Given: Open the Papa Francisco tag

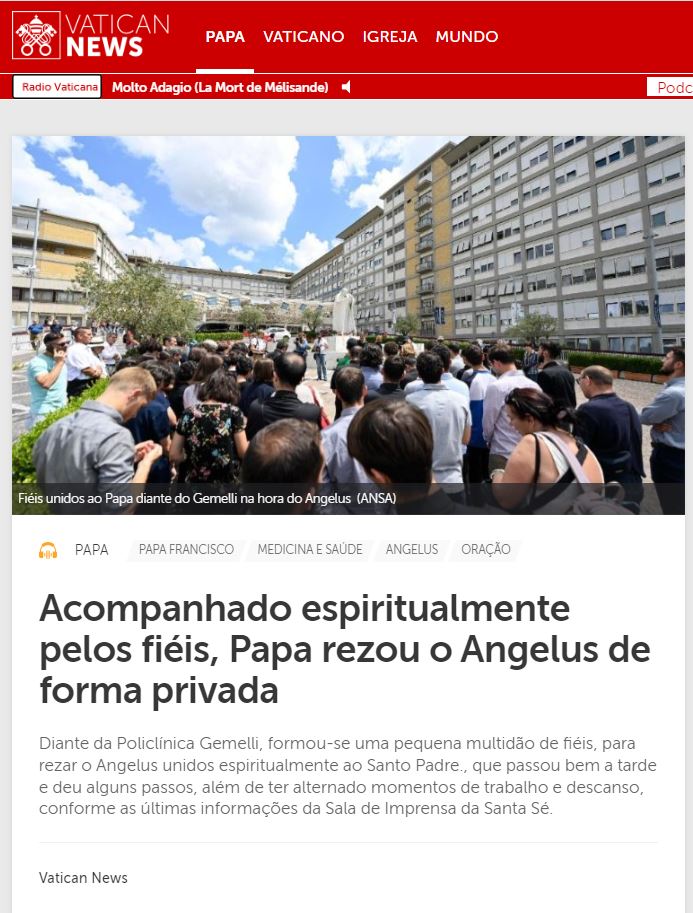Looking at the screenshot, I should coord(186,550).
